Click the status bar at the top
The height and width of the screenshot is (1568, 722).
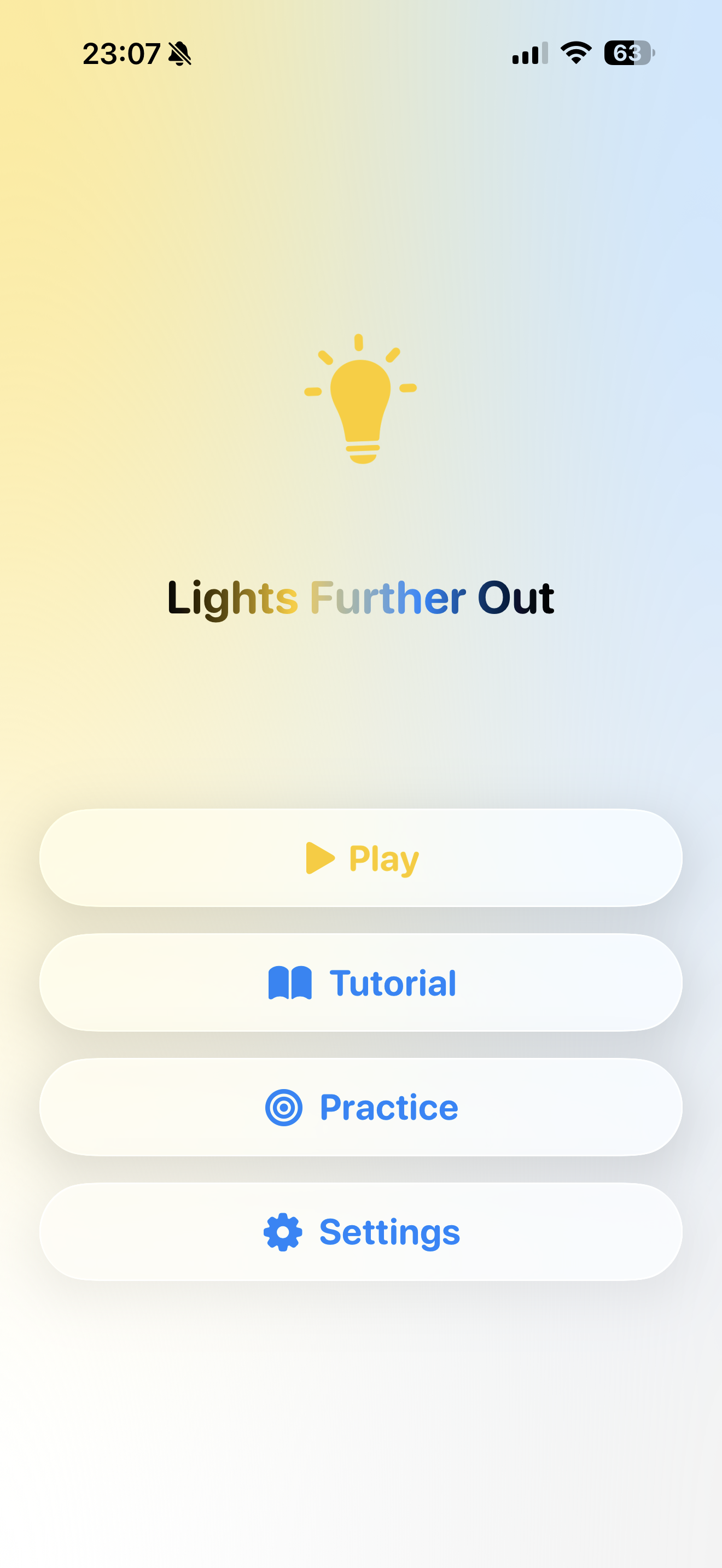[x=361, y=54]
